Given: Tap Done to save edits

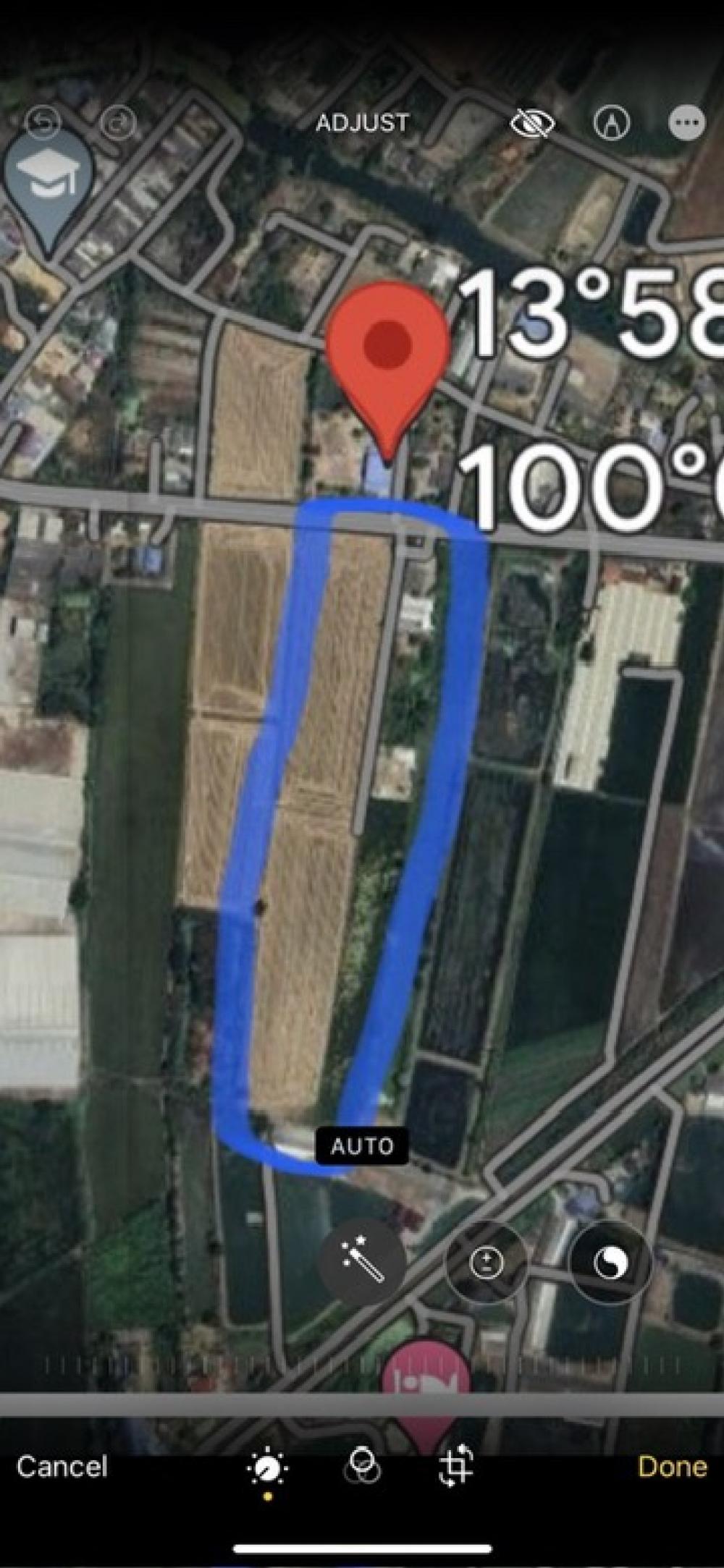Looking at the screenshot, I should [672, 1466].
